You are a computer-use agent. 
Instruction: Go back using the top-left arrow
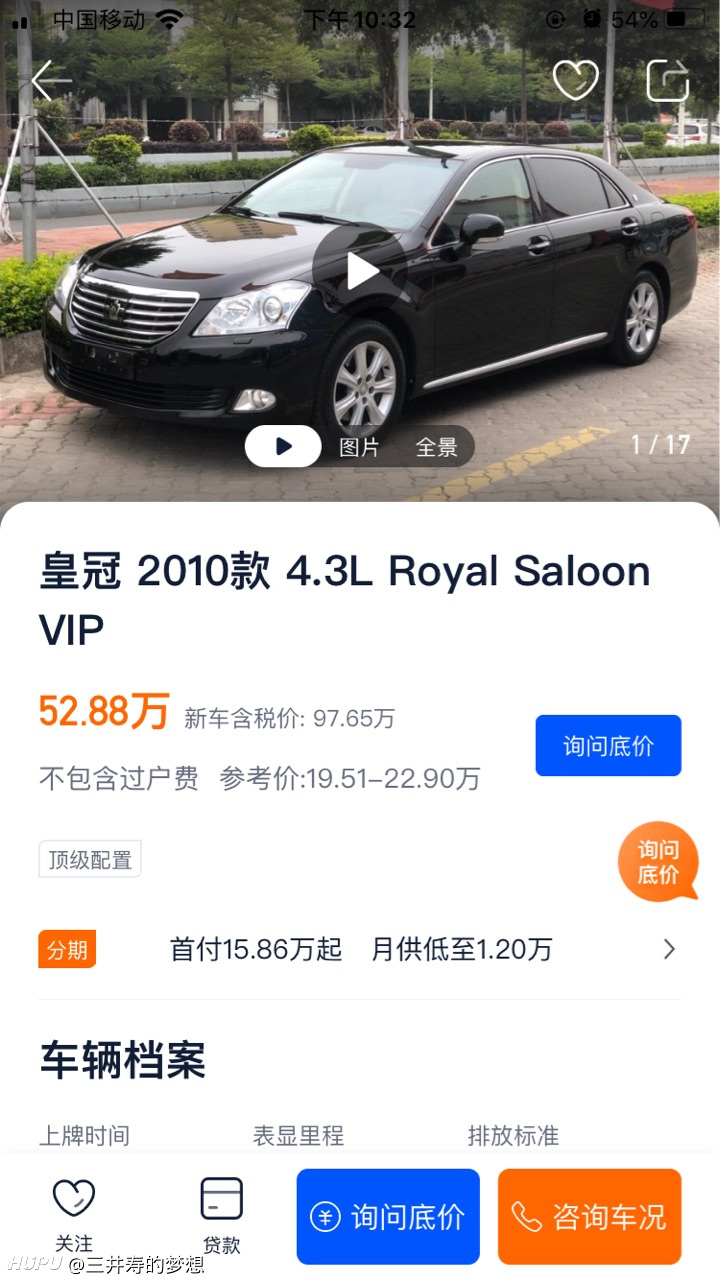point(50,81)
